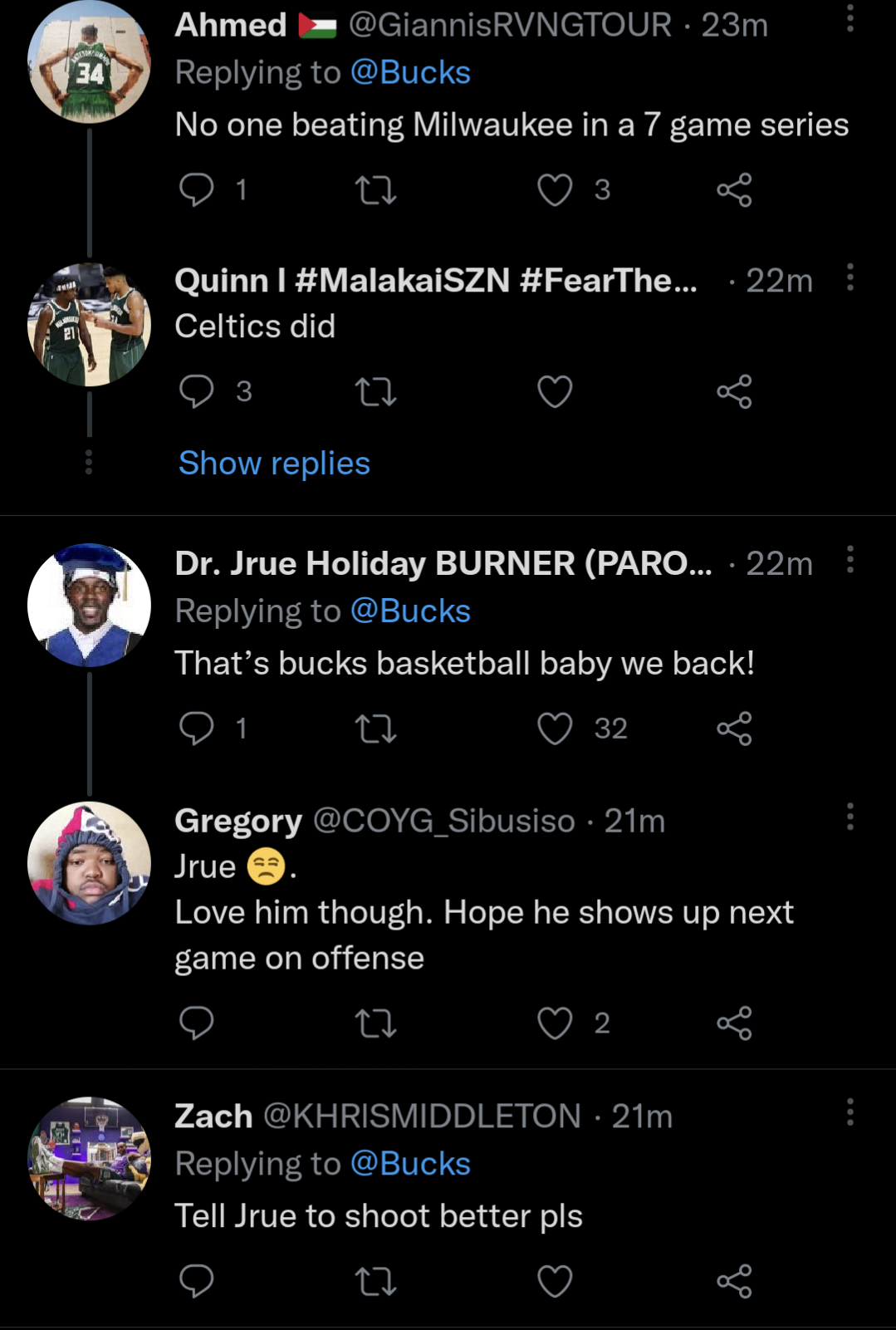Open @Bucks link in Zach's reply
The image size is (896, 1330).
pyautogui.click(x=410, y=1164)
